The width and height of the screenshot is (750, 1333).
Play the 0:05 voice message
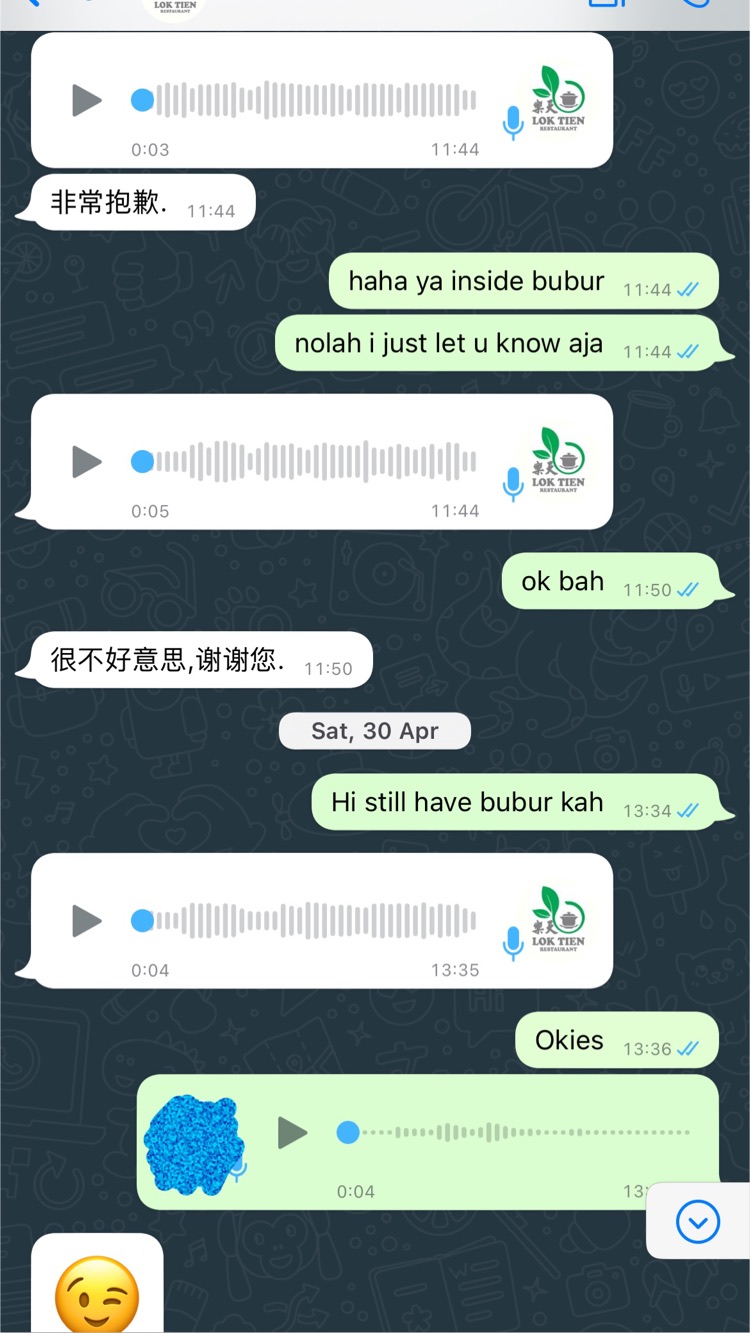click(x=87, y=461)
